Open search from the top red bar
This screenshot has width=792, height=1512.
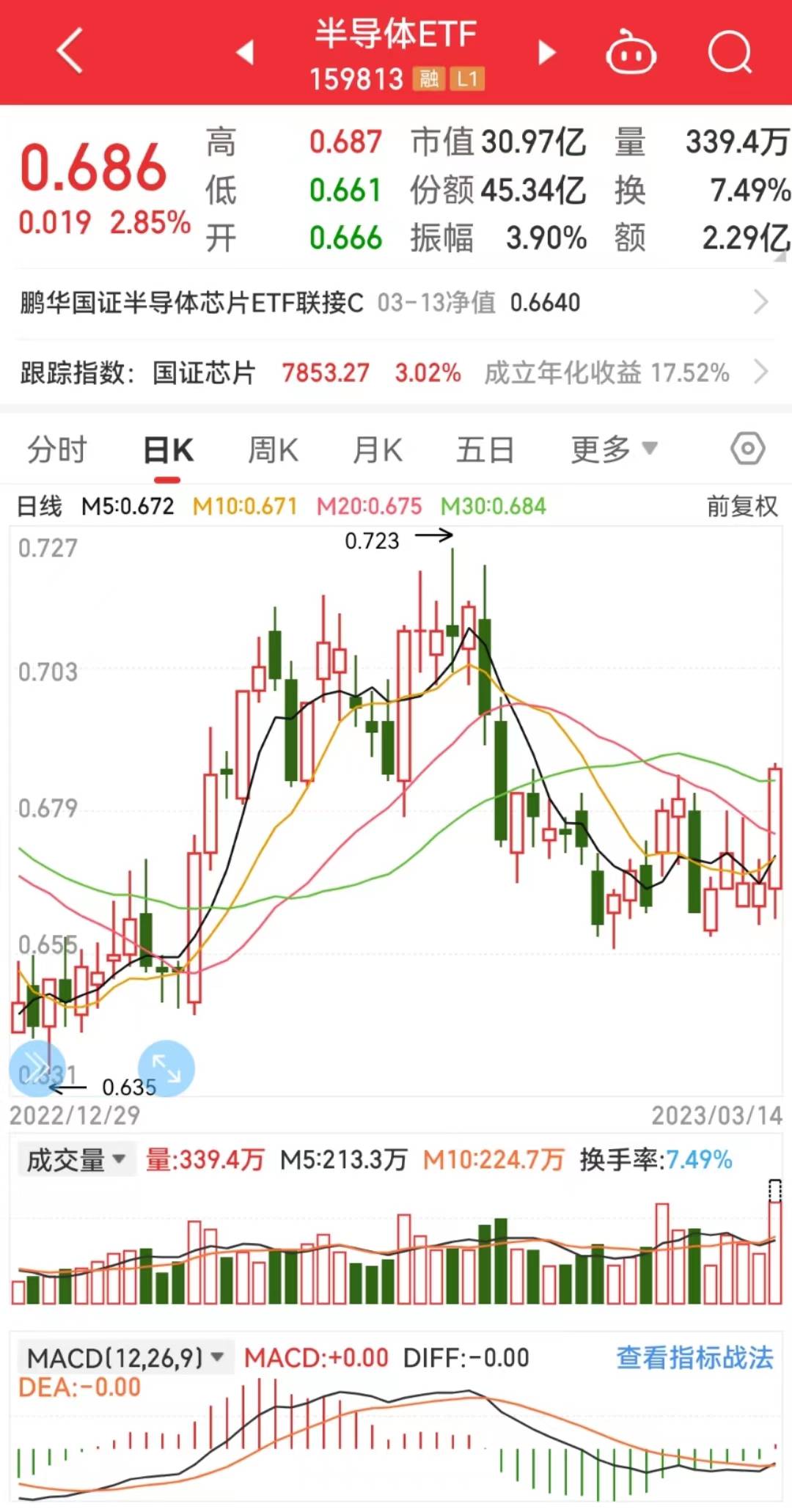728,53
